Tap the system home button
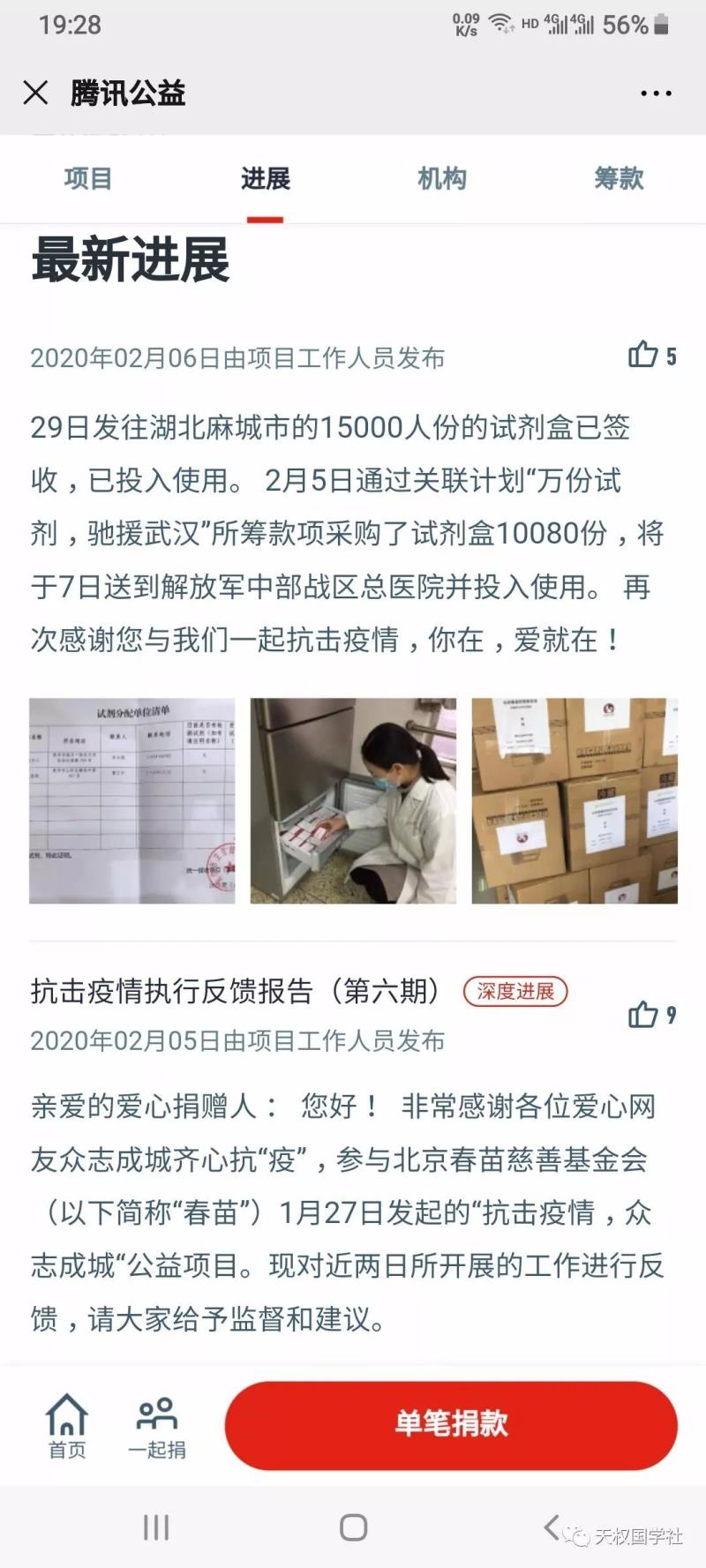706x1568 pixels. pyautogui.click(x=353, y=1527)
